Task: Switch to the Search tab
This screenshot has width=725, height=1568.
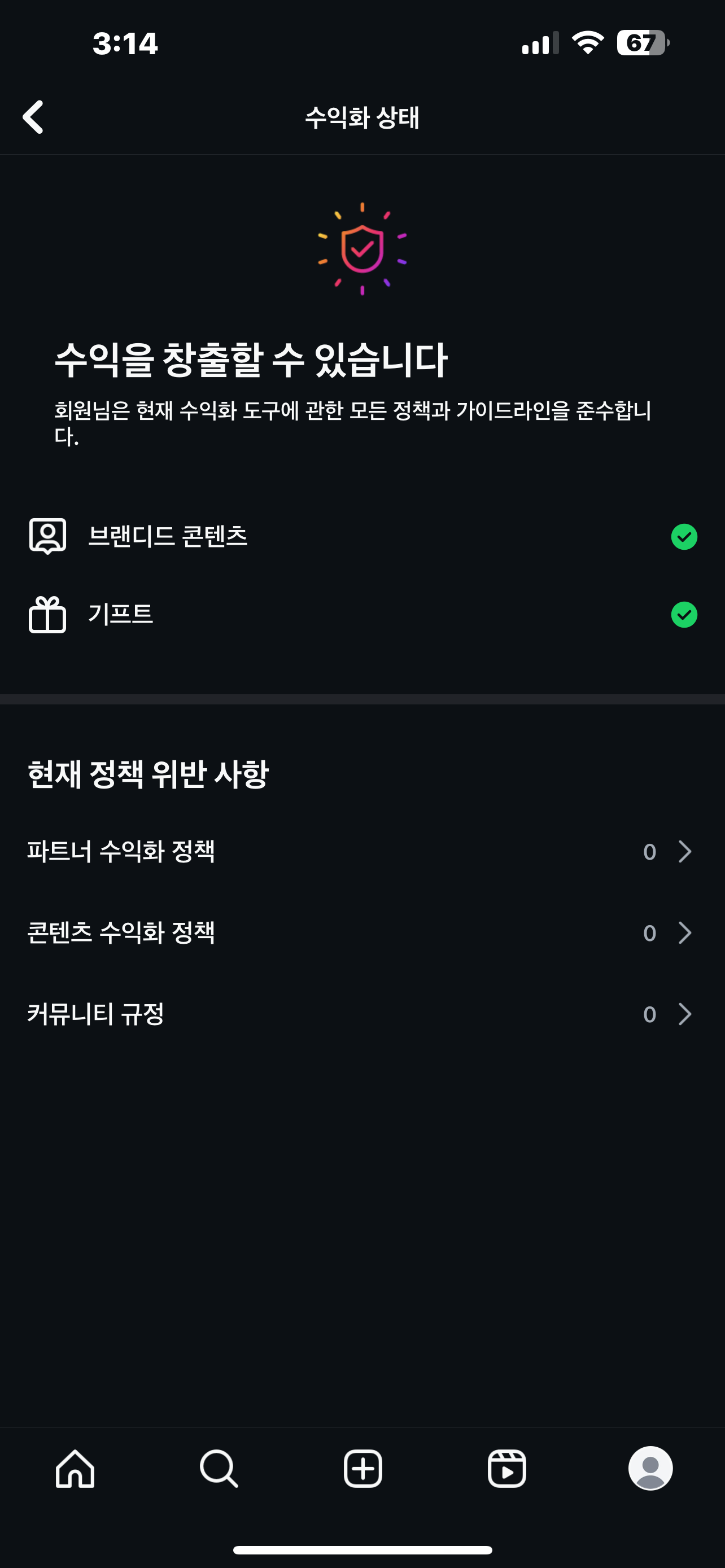Action: click(x=219, y=1468)
